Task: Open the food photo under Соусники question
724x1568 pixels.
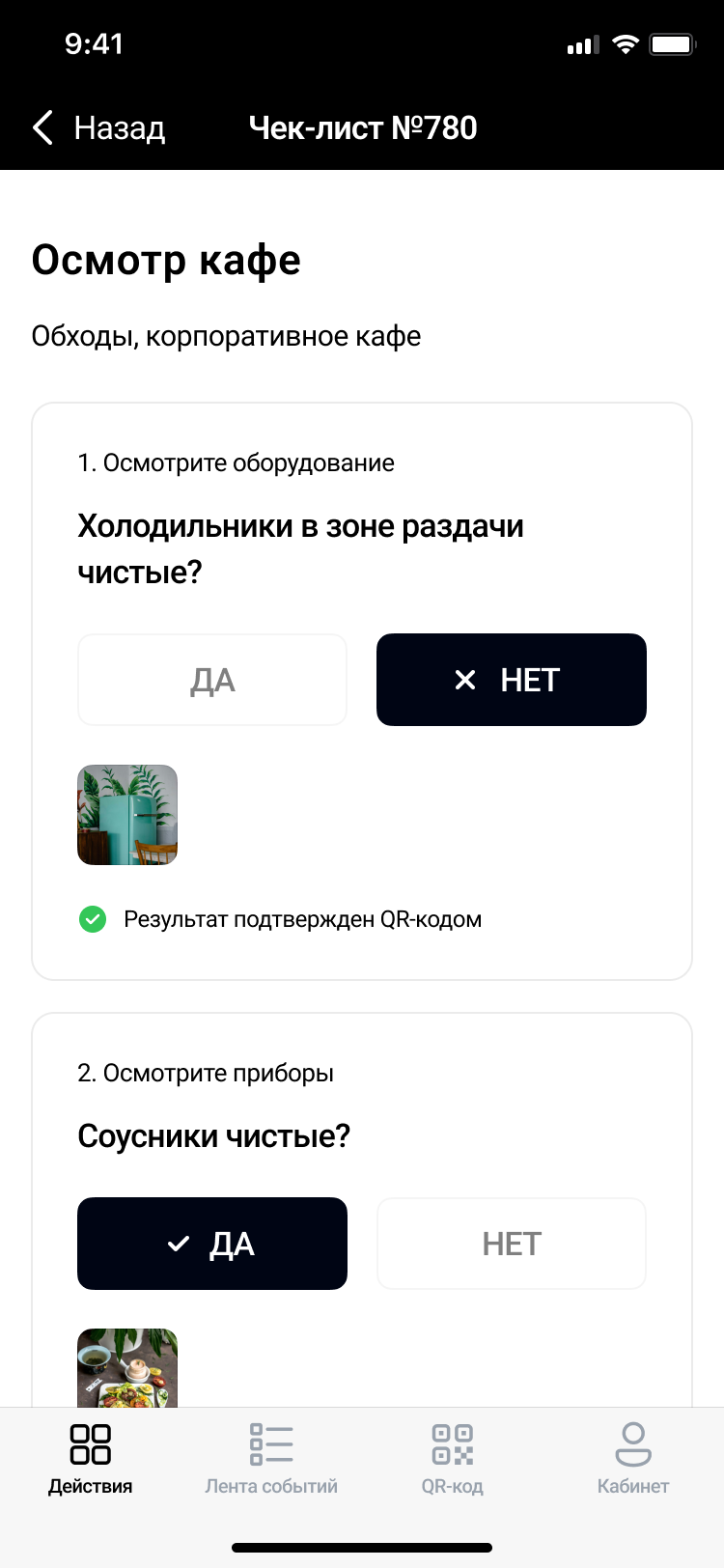Action: [x=127, y=1367]
